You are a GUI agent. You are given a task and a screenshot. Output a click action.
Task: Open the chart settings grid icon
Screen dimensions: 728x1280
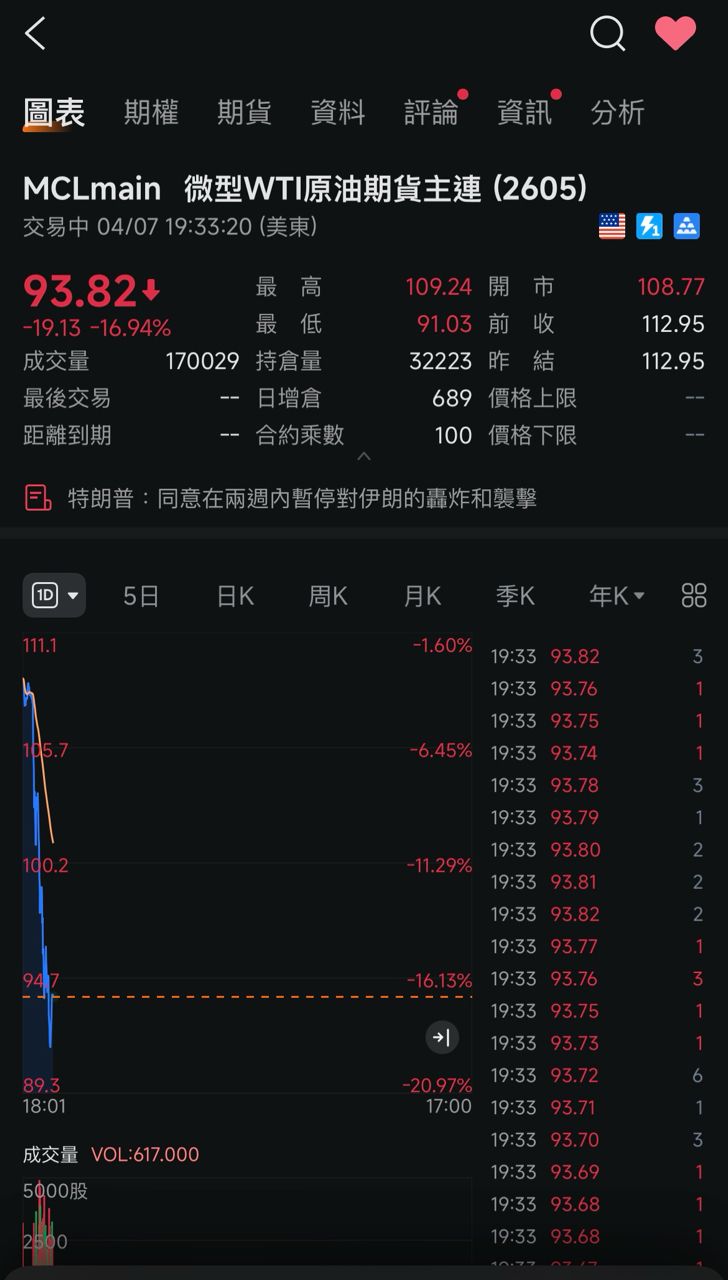pyautogui.click(x=694, y=596)
